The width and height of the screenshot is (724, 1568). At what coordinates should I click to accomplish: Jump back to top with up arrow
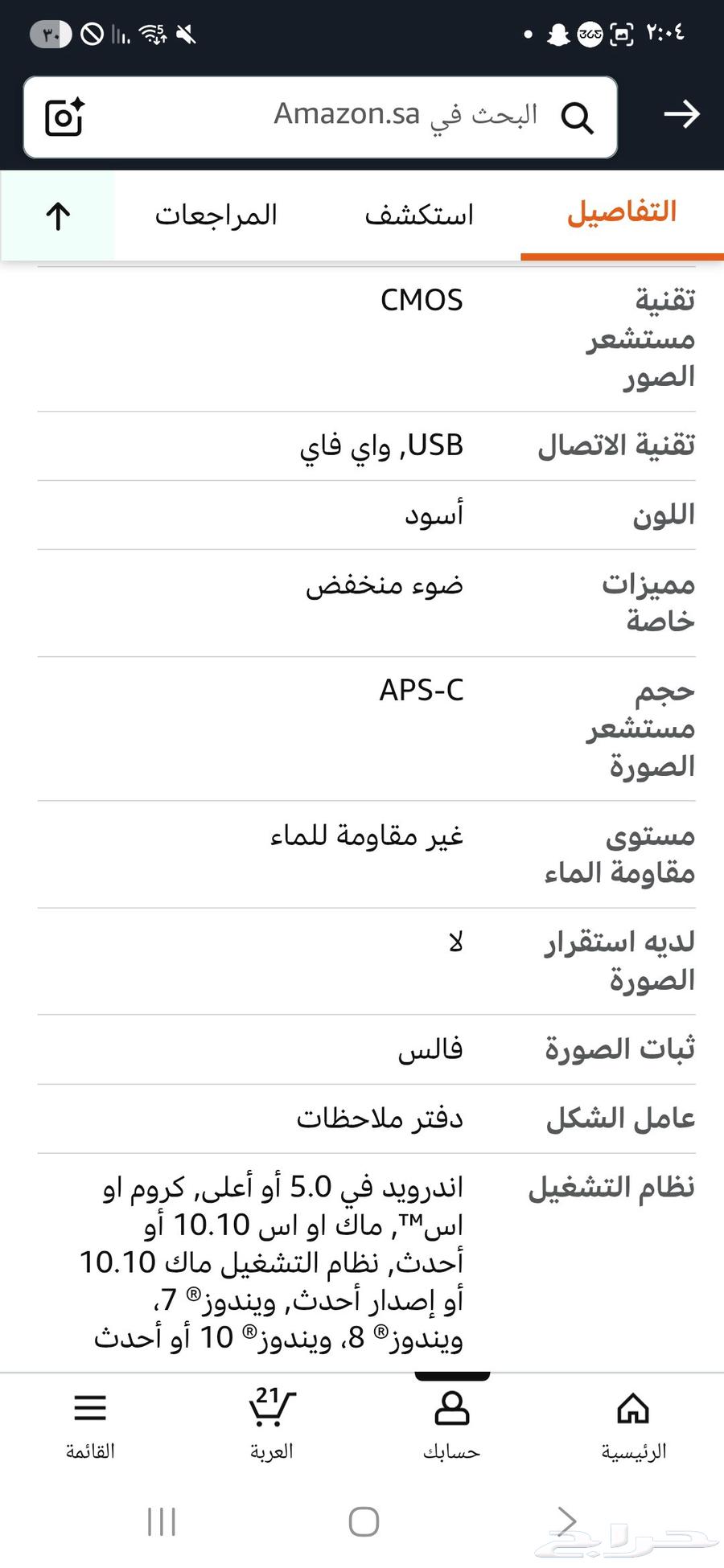58,215
